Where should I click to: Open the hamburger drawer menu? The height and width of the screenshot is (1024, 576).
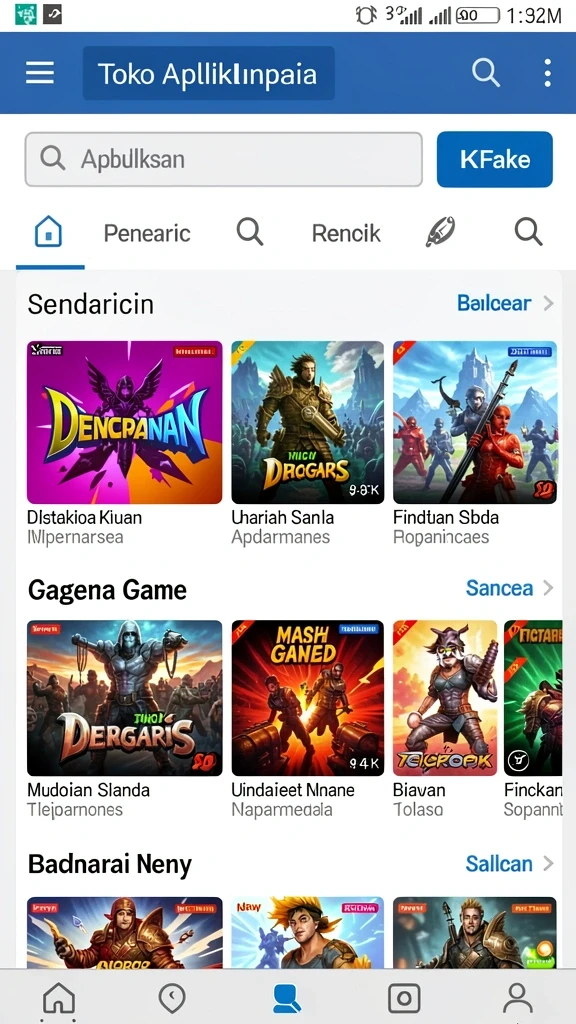pyautogui.click(x=40, y=72)
